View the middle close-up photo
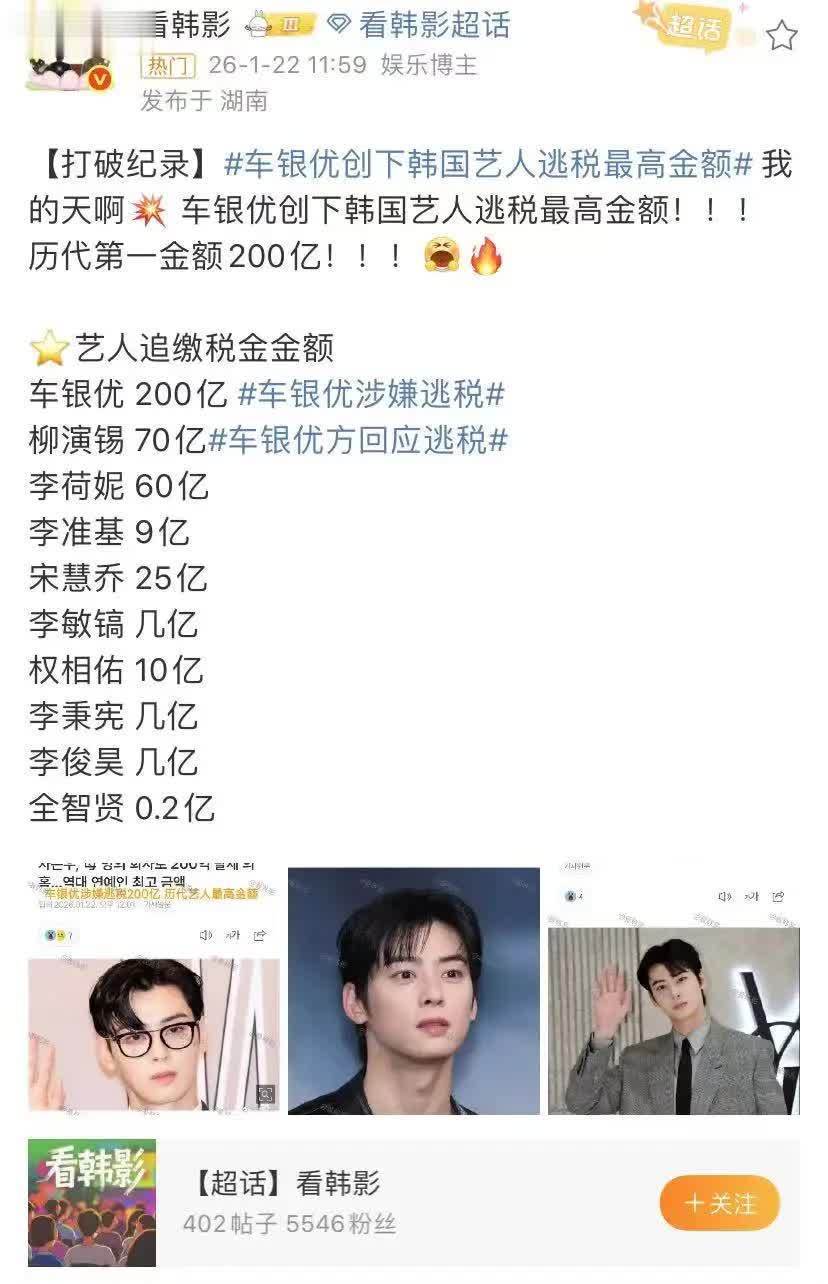This screenshot has height=1284, width=828. tap(413, 990)
